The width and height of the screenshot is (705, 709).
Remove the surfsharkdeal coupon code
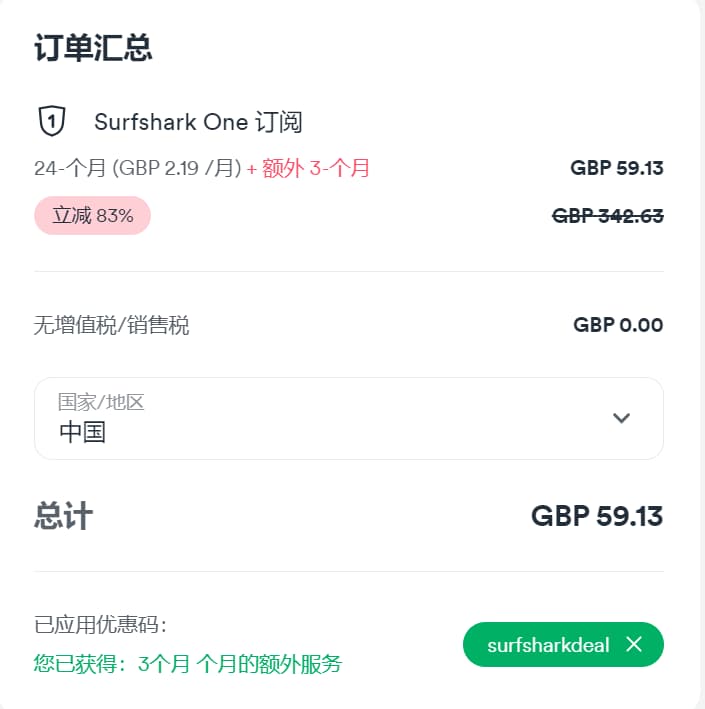[633, 645]
